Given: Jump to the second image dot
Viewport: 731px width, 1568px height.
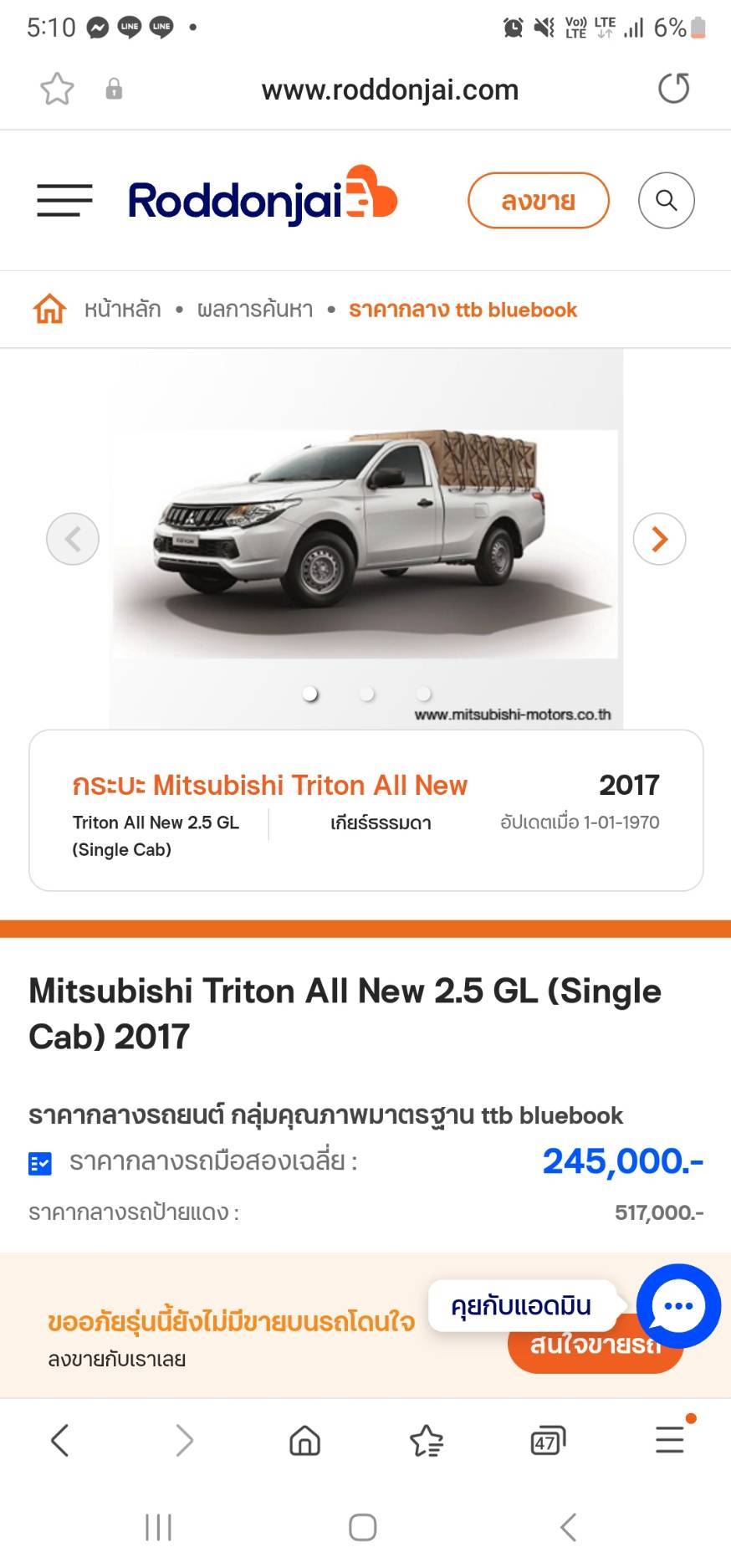Looking at the screenshot, I should tap(367, 694).
